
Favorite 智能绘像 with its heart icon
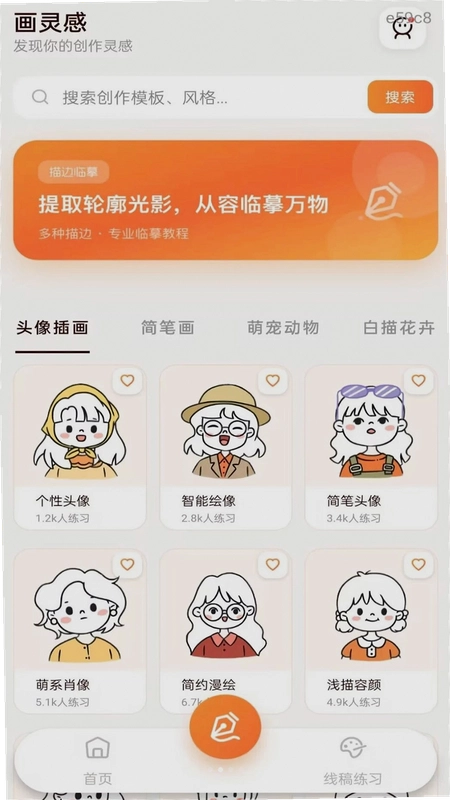tap(273, 381)
